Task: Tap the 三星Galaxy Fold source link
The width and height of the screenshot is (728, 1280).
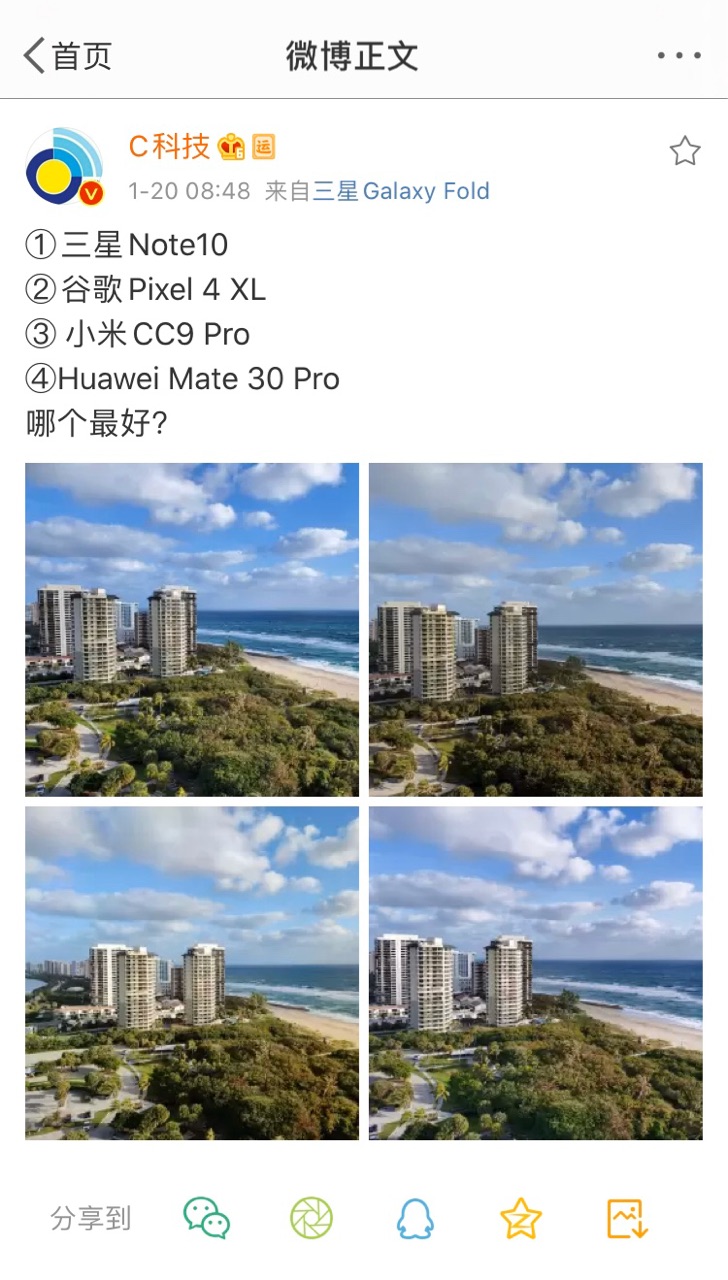Action: [401, 191]
